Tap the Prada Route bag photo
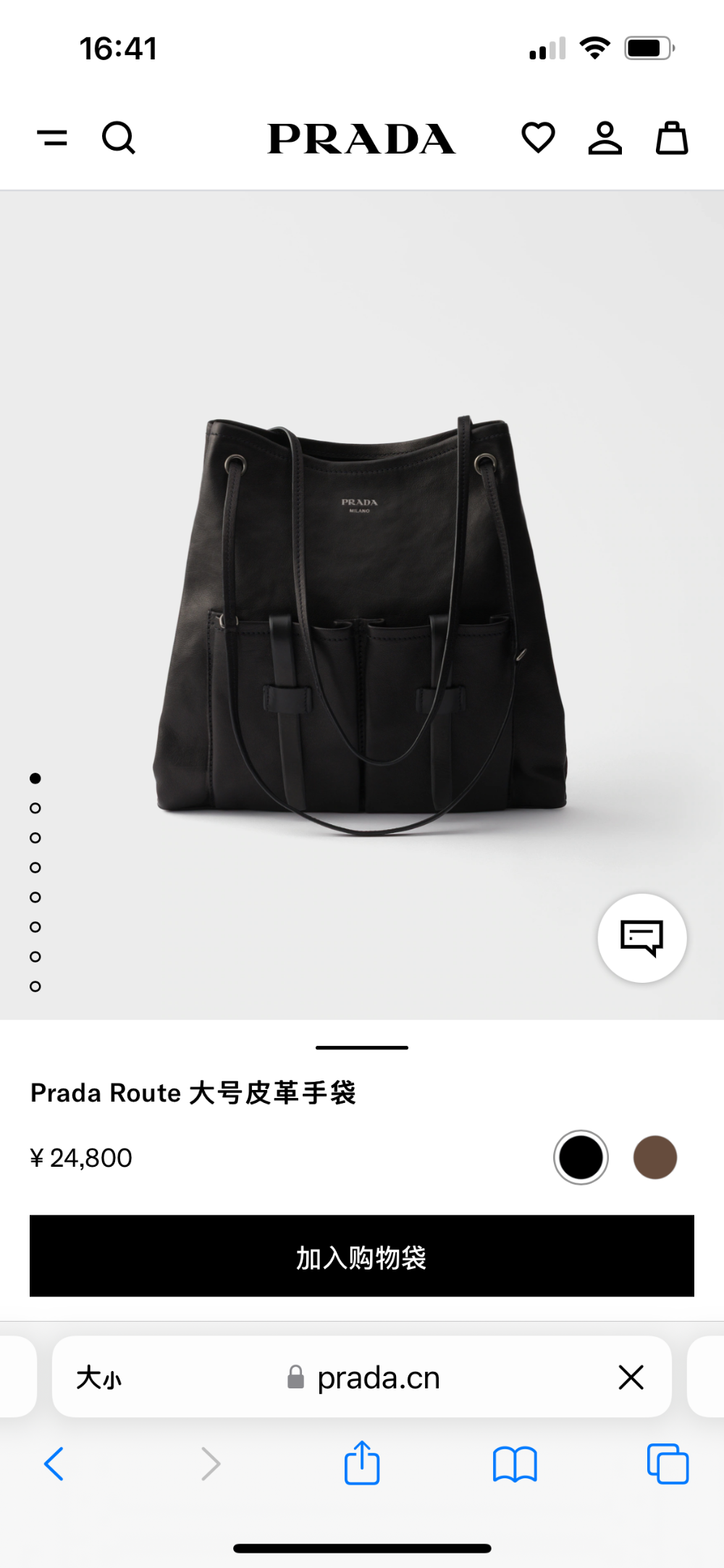The width and height of the screenshot is (724, 1568). tap(361, 624)
